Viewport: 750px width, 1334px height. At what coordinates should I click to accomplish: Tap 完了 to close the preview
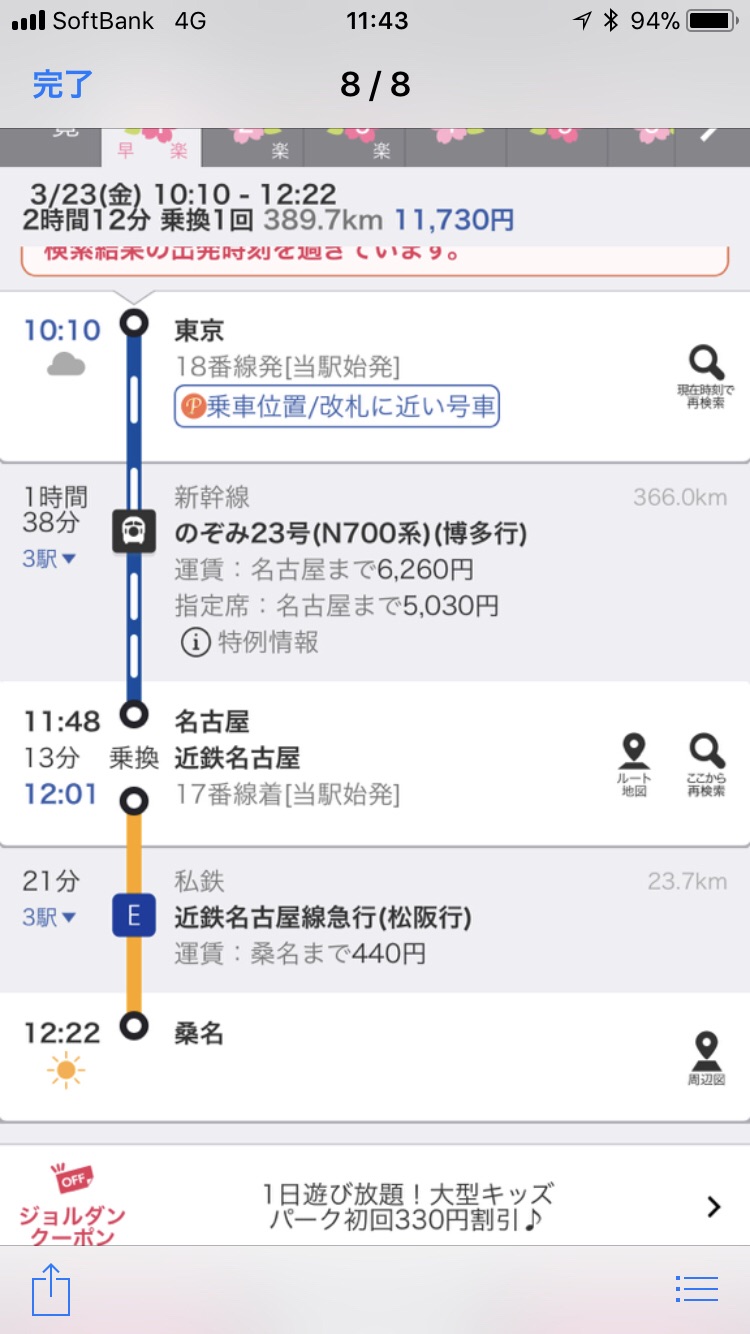(62, 84)
